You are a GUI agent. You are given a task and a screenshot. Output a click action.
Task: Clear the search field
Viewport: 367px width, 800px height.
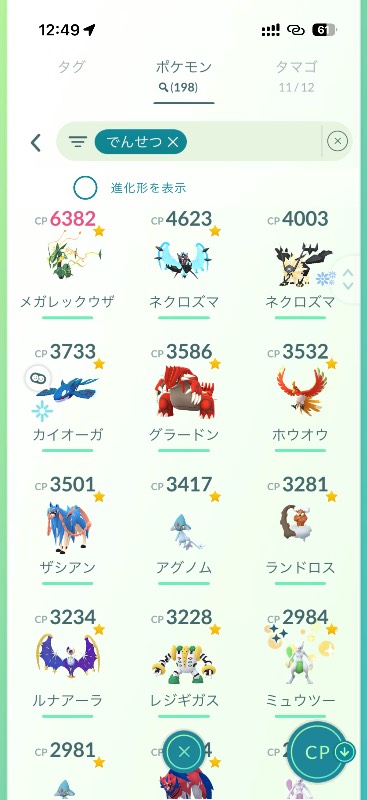[x=337, y=141]
